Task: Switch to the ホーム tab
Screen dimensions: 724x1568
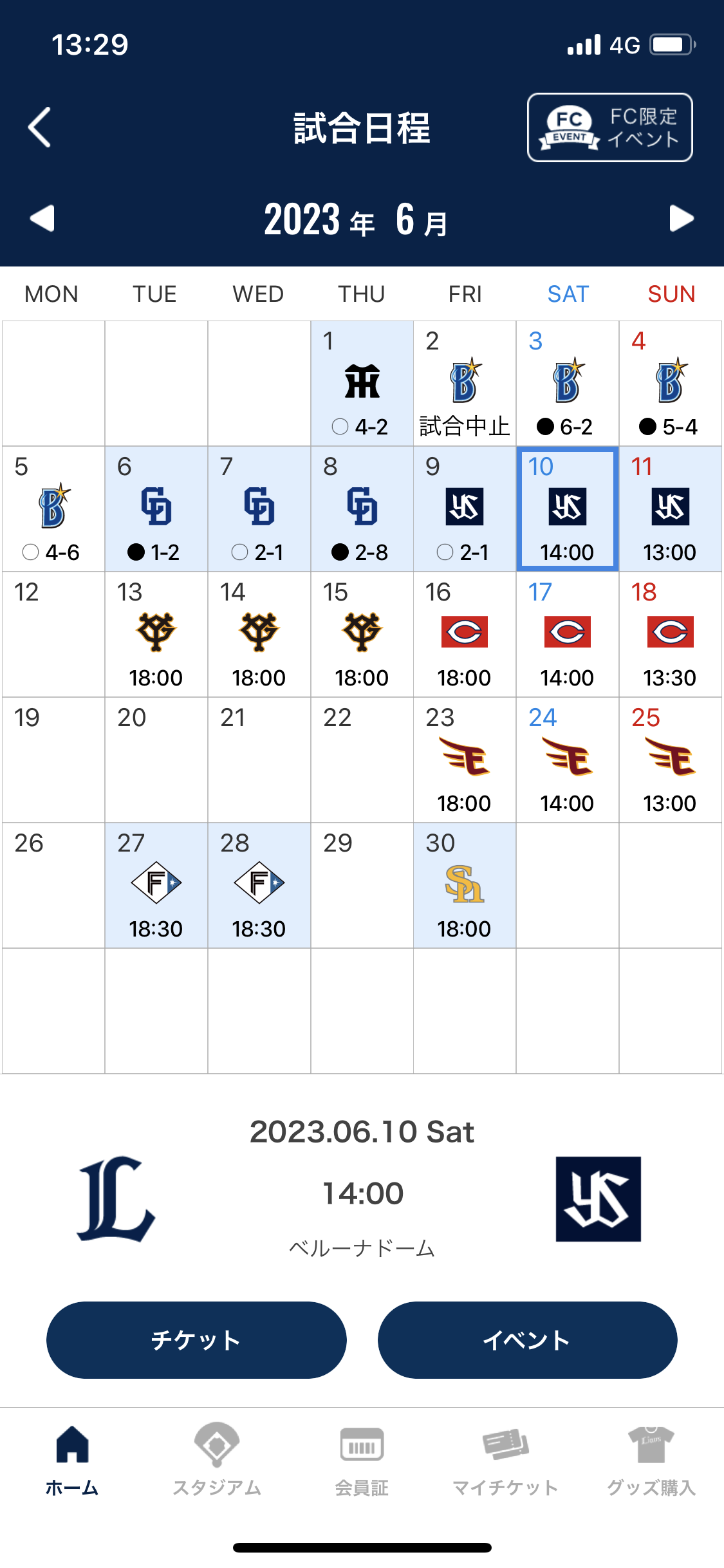Action: tap(72, 1461)
